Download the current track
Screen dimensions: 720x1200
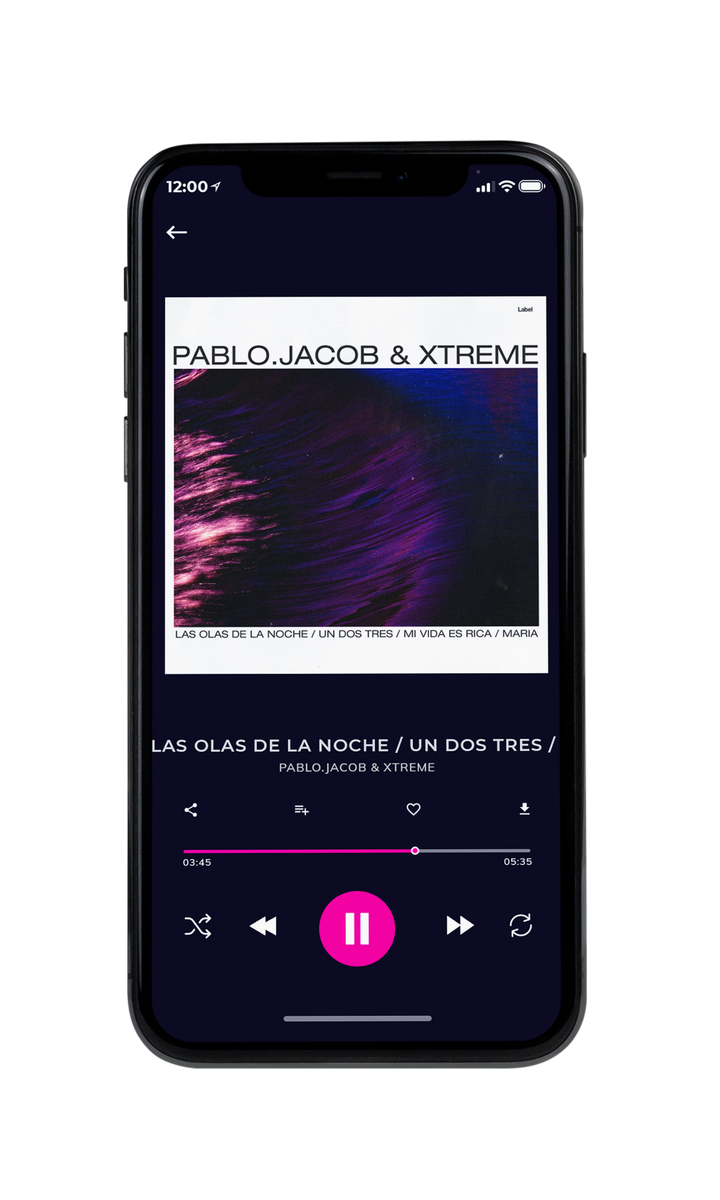524,809
